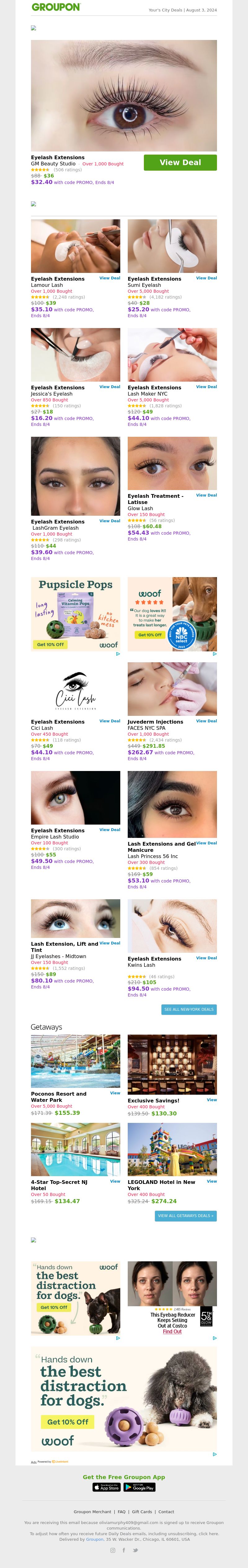Tap See All New-York Deals

click(x=189, y=1009)
